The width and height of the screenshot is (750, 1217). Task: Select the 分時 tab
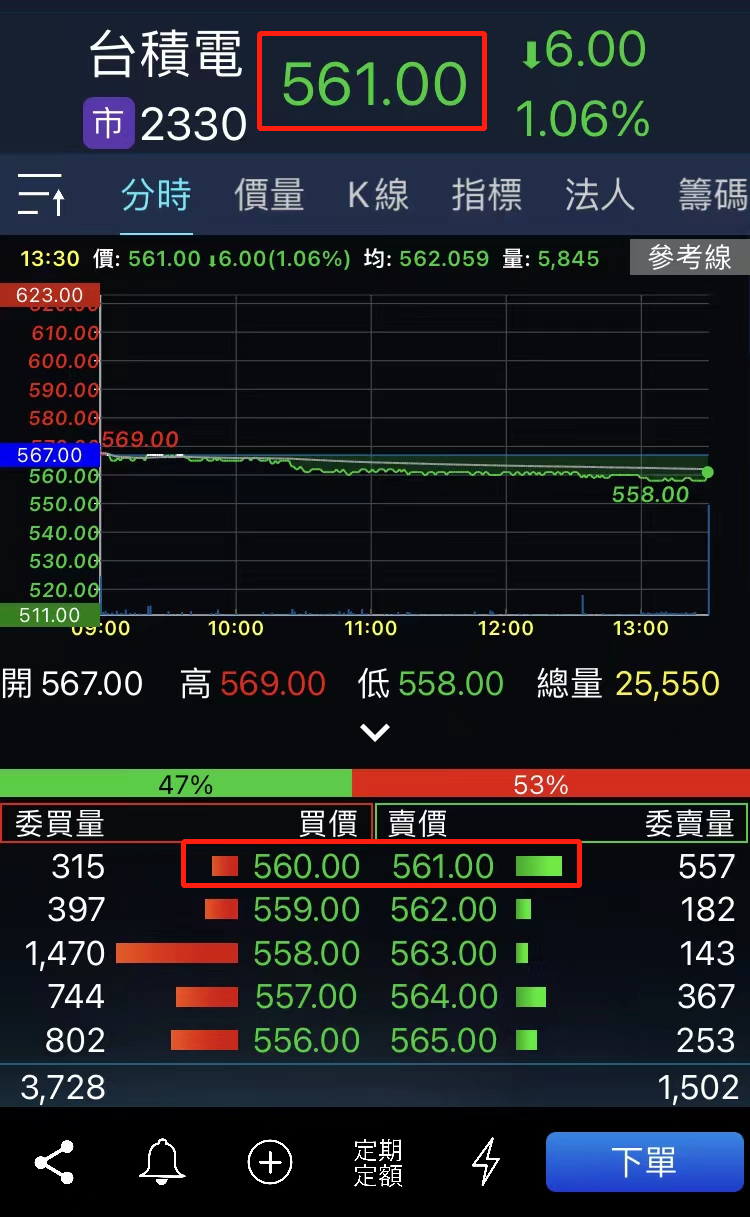pos(156,194)
